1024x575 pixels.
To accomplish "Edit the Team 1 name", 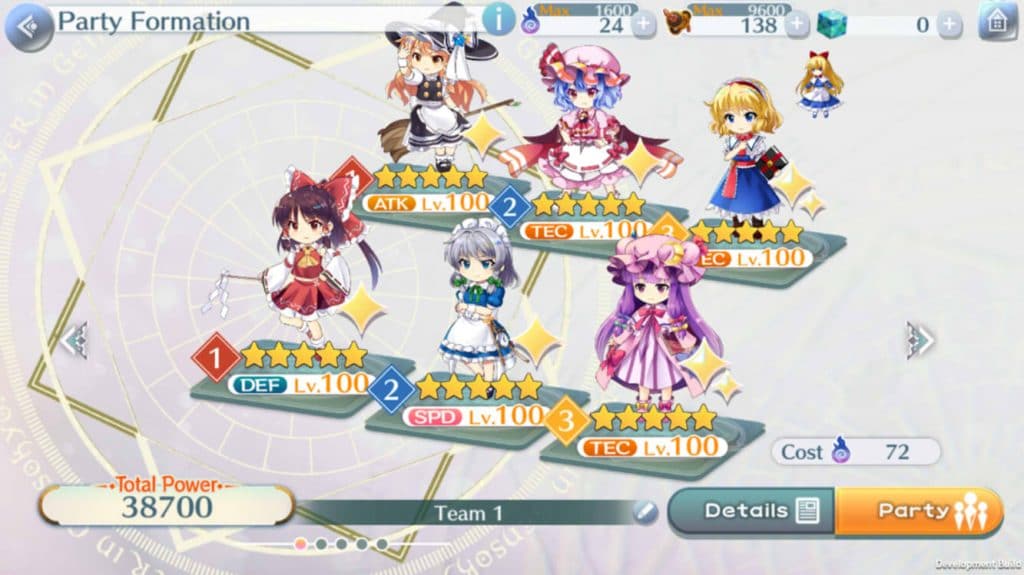I will tap(645, 513).
